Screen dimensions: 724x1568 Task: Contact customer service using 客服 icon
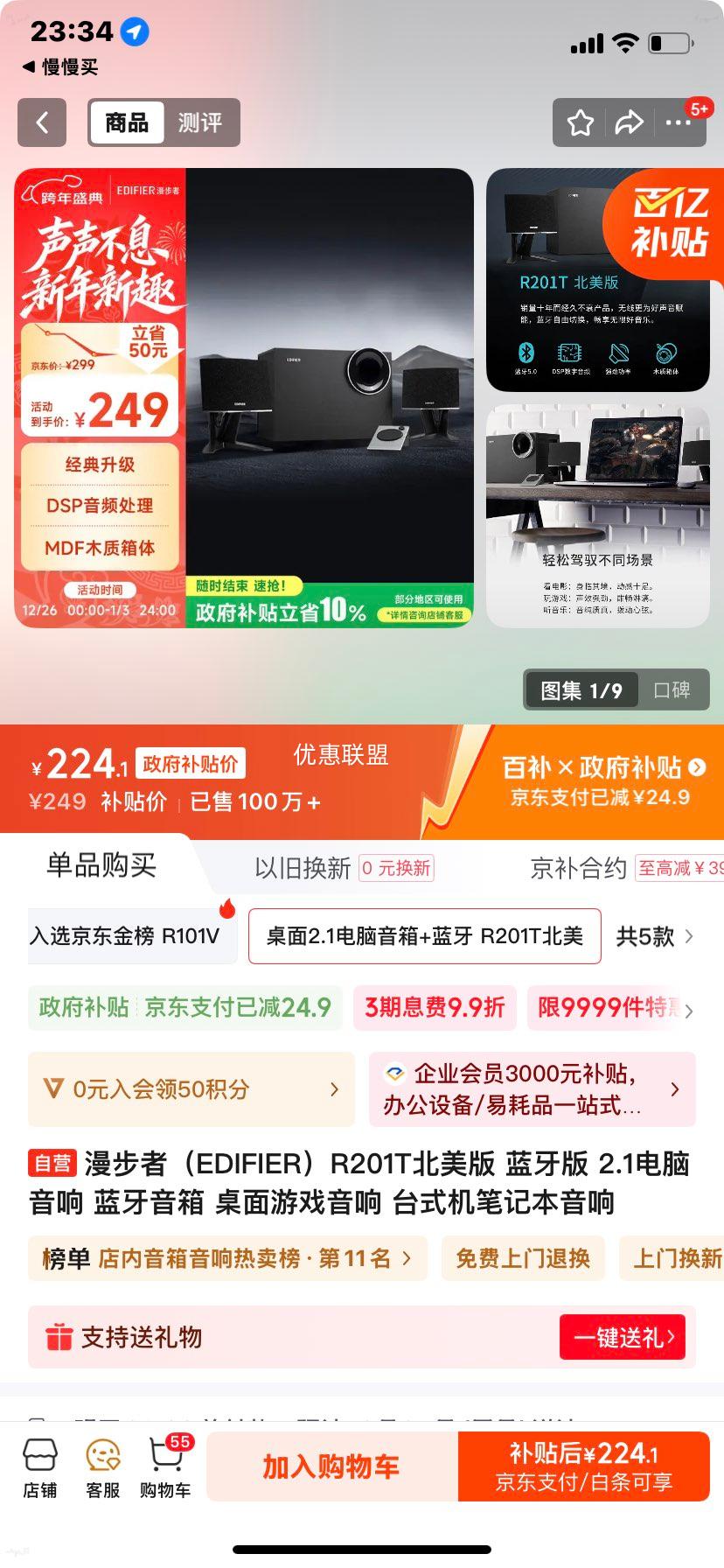click(x=102, y=1466)
